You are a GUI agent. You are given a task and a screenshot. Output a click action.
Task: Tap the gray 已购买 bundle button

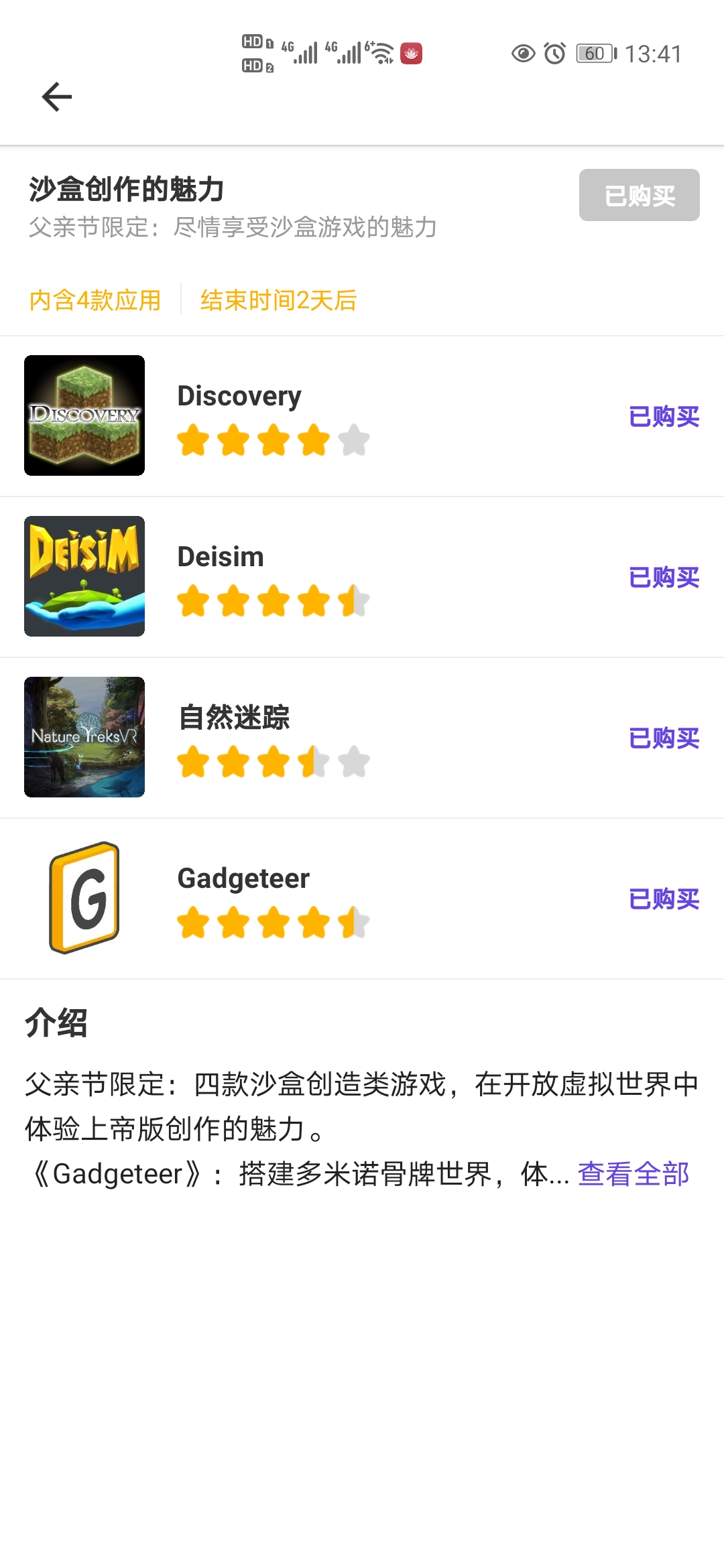click(639, 195)
